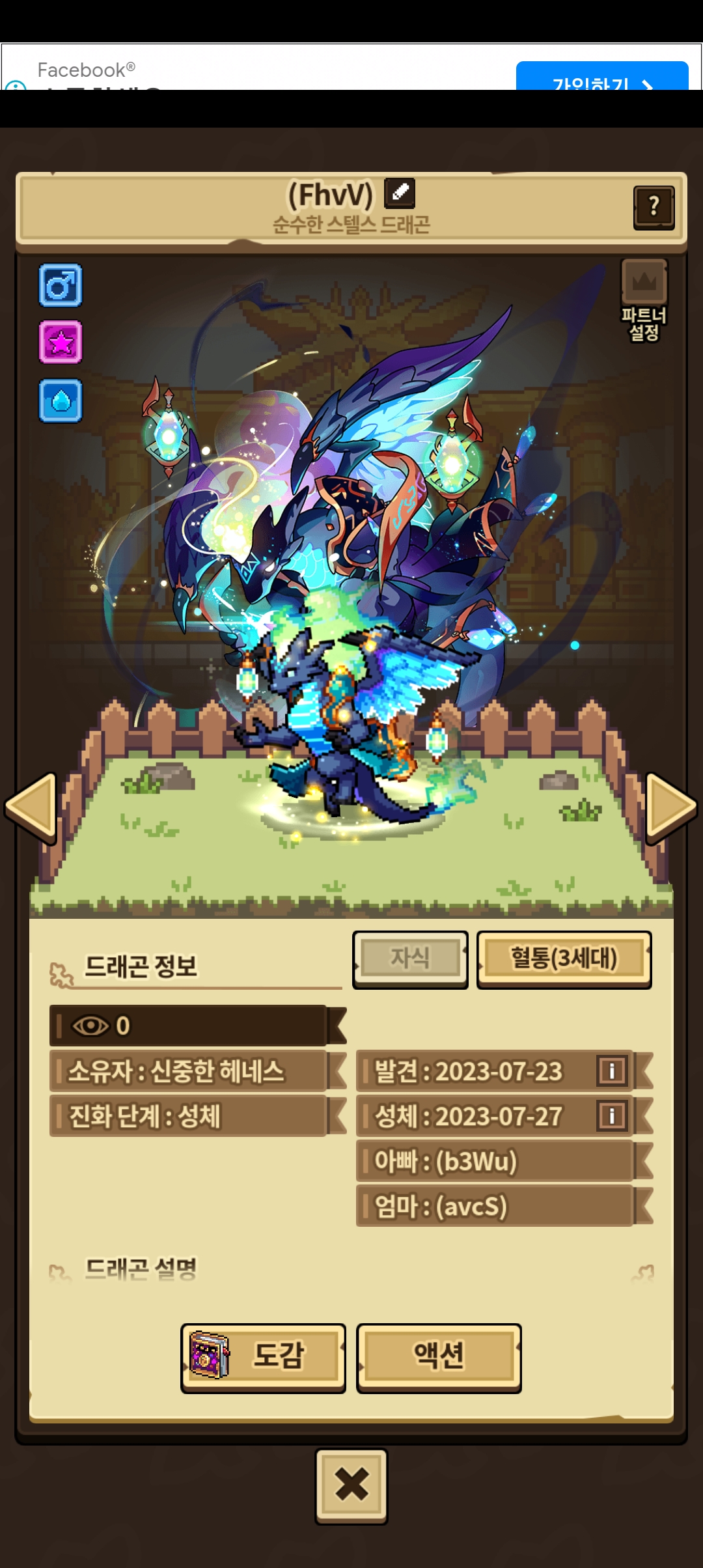Tap the 액션 button
This screenshot has height=1568, width=703.
439,1358
